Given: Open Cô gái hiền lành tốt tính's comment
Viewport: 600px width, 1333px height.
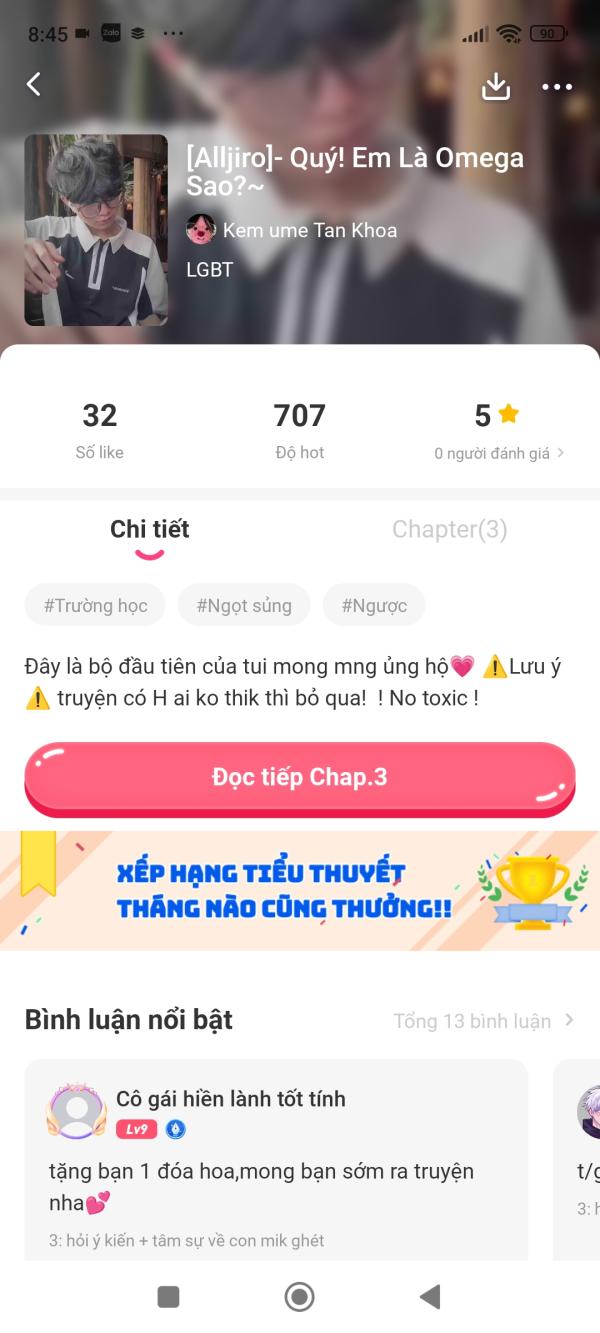Looking at the screenshot, I should click(x=275, y=1160).
